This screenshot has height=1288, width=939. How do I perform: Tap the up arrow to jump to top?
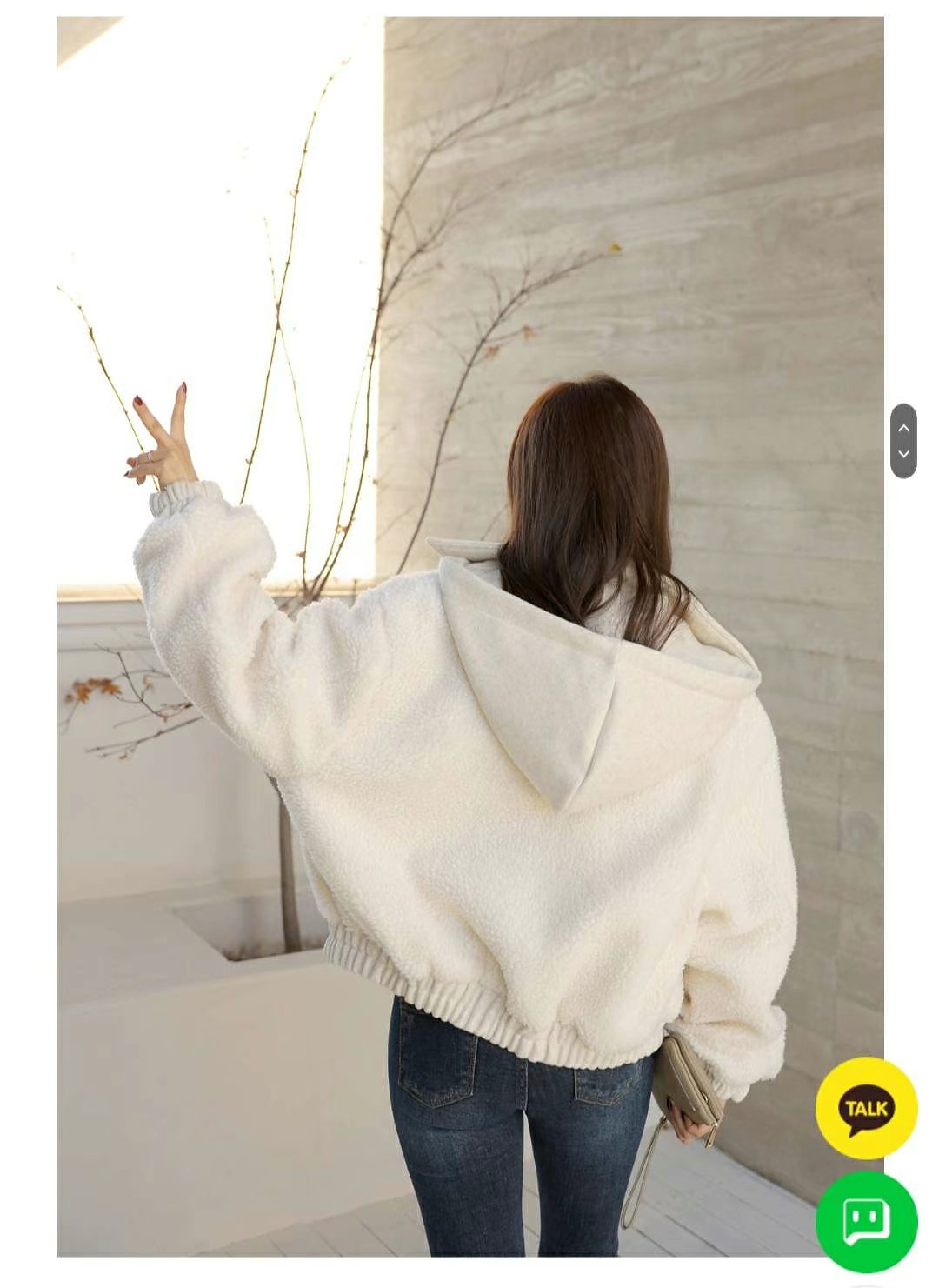(x=903, y=428)
